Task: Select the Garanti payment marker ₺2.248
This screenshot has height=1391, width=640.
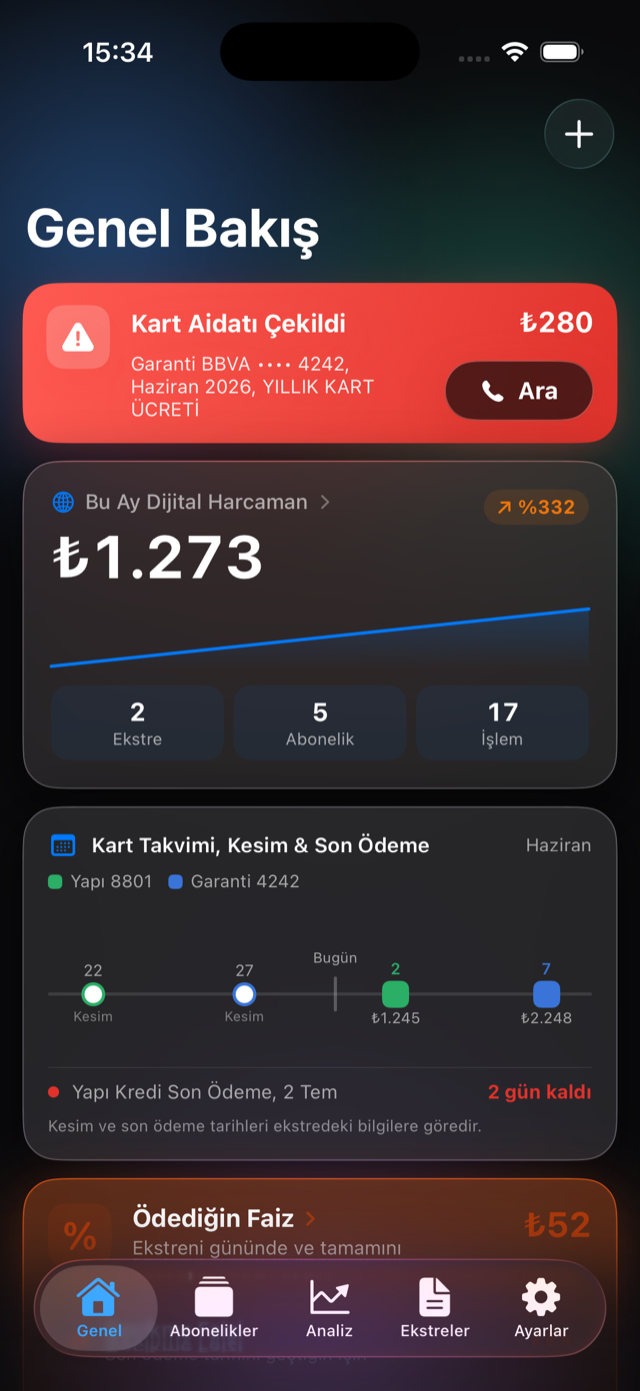Action: coord(546,994)
